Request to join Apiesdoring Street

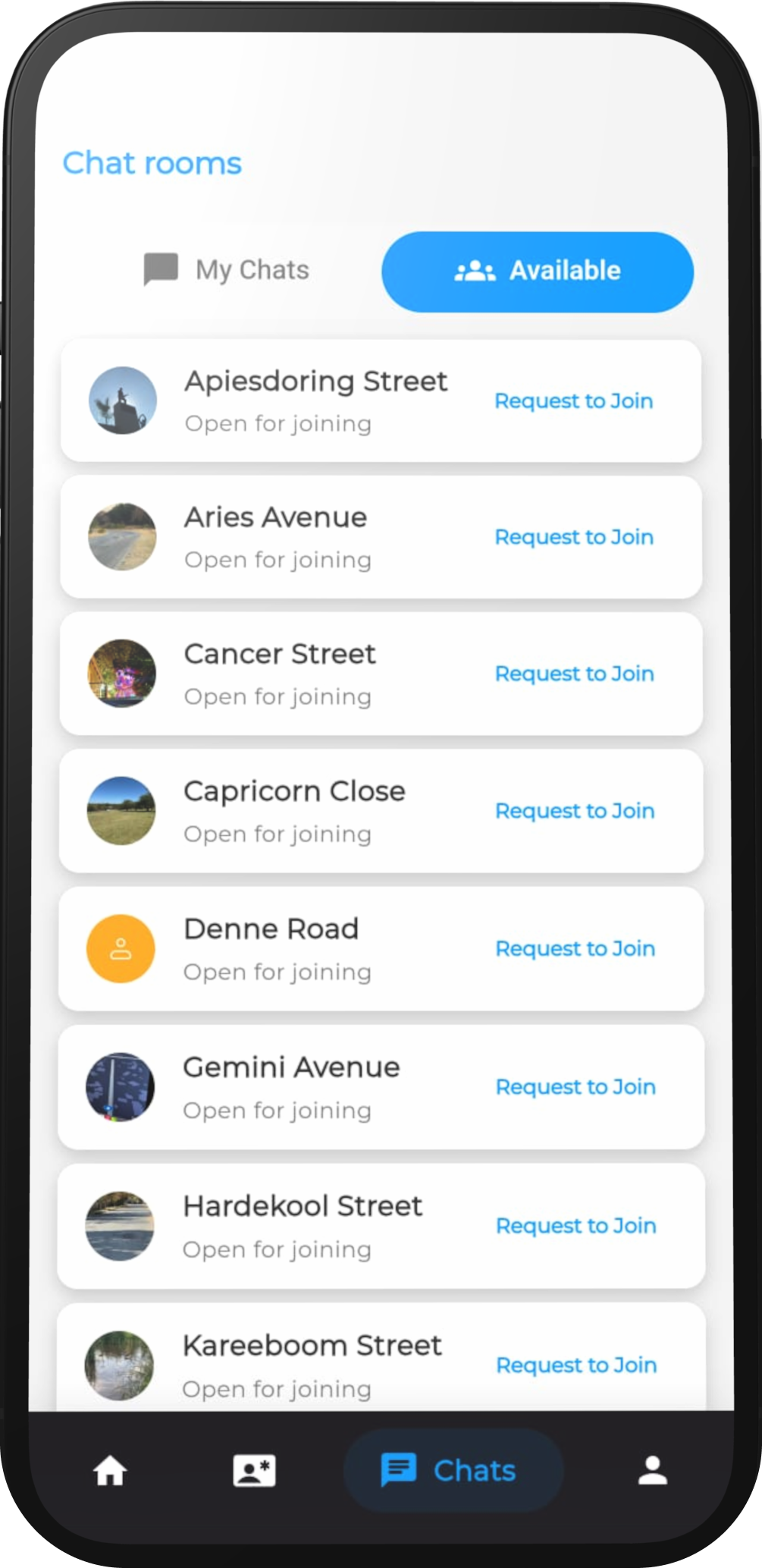(x=574, y=401)
